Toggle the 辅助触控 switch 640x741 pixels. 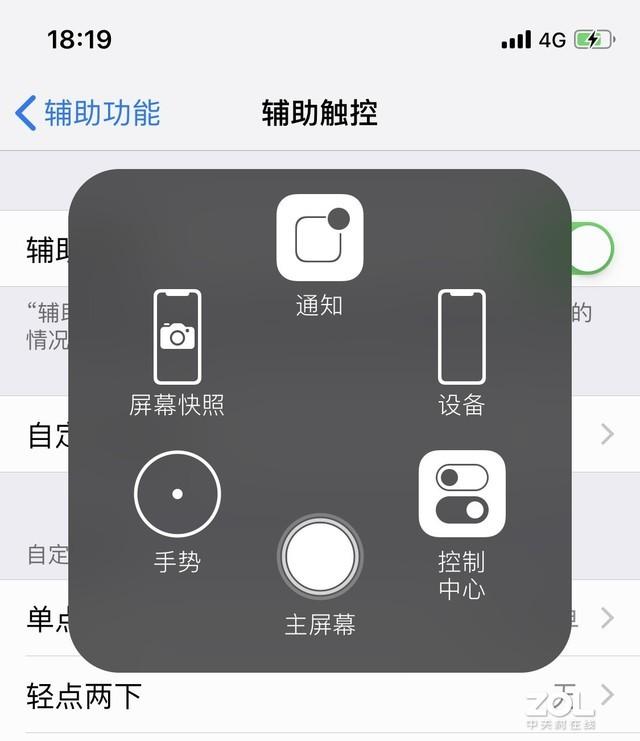(587, 248)
